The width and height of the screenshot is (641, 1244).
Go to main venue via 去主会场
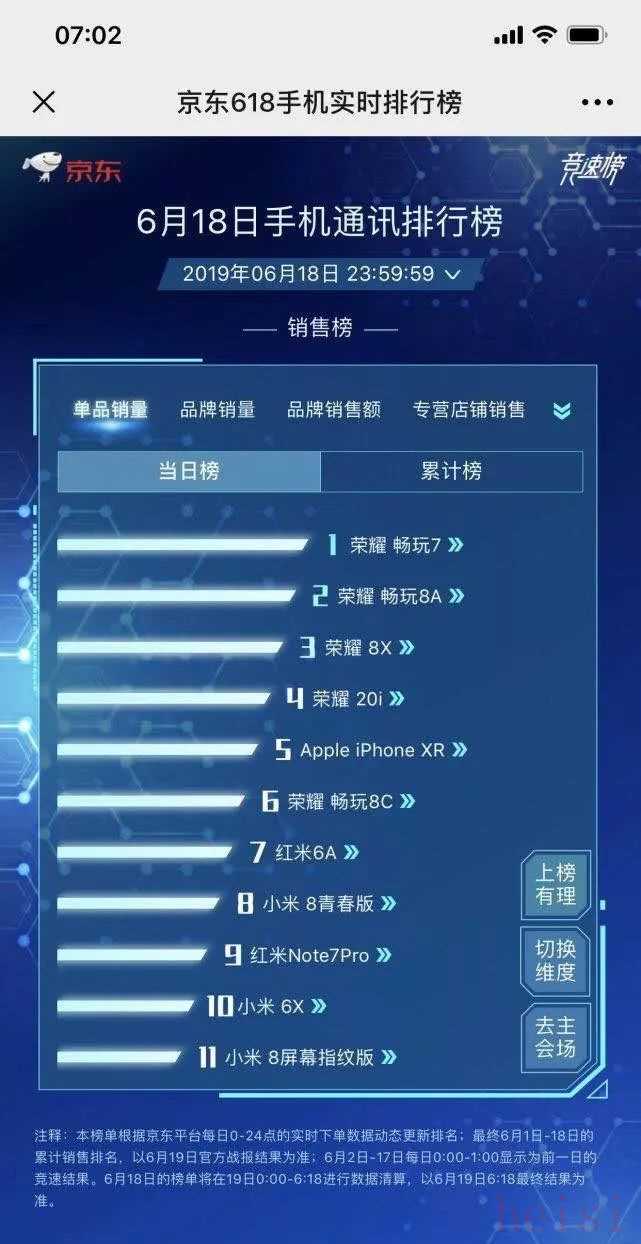555,1036
